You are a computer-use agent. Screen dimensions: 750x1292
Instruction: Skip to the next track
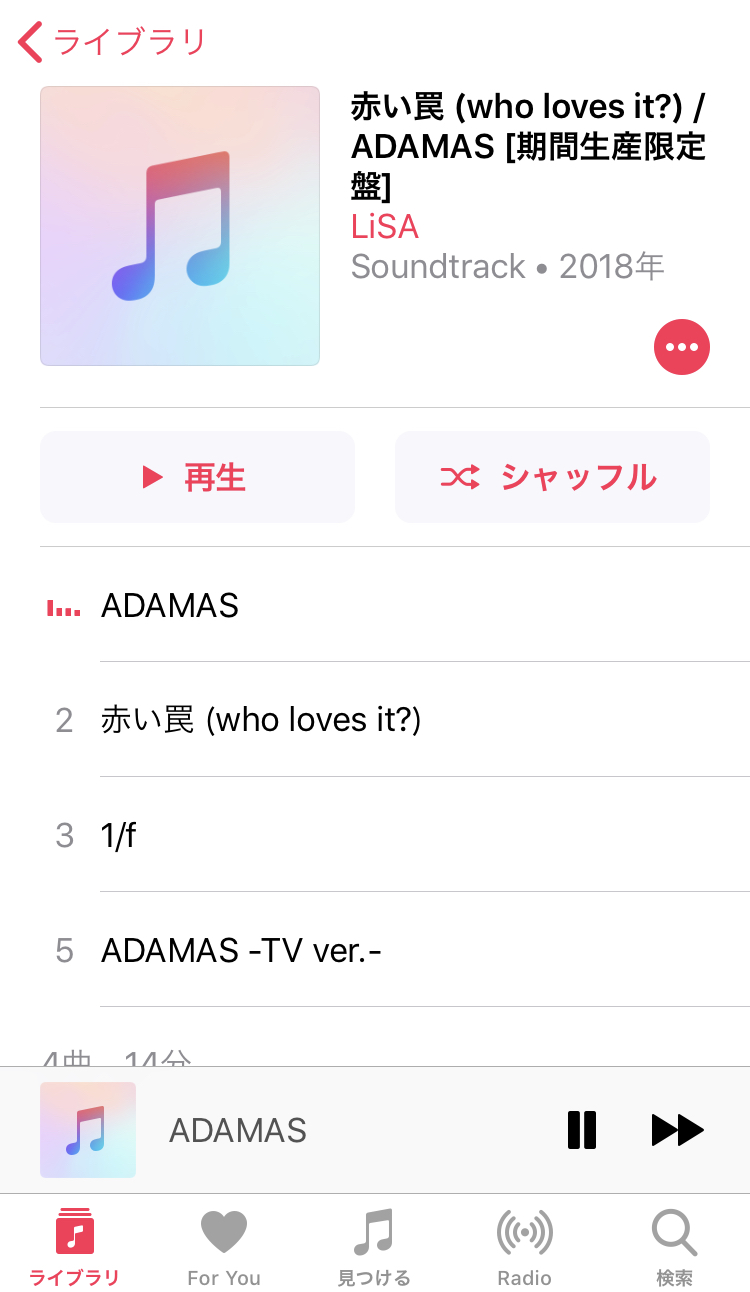coord(678,1130)
